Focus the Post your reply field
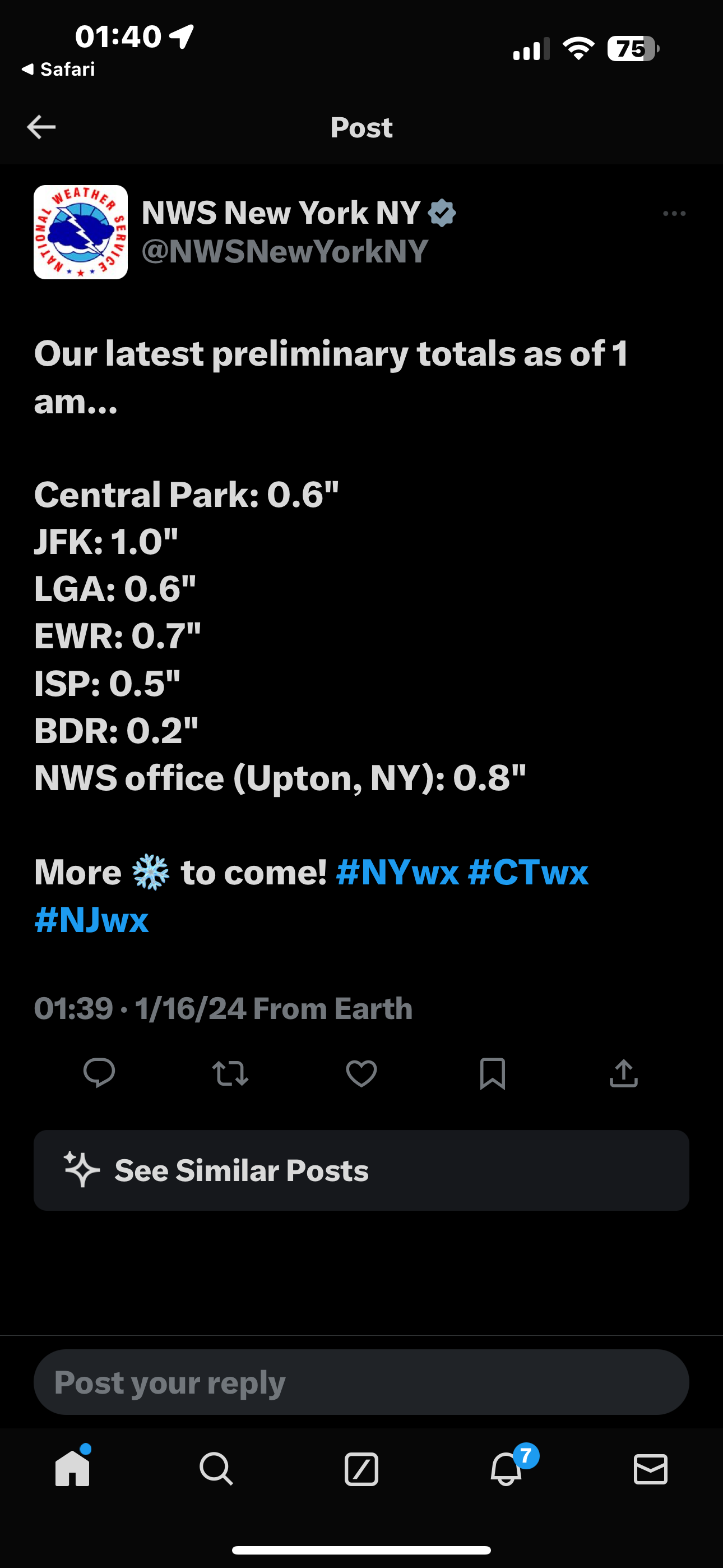This screenshot has width=723, height=1568. (x=361, y=1382)
